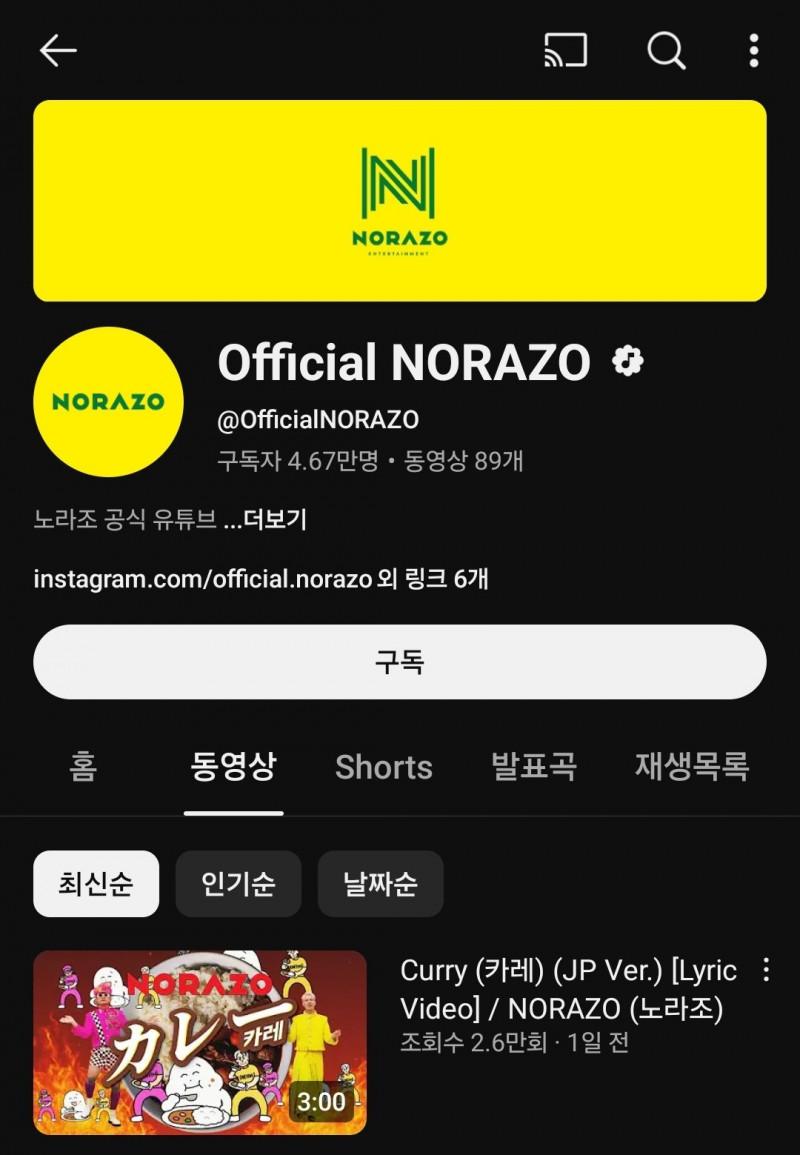Switch to the 발표곡 tab
Viewport: 800px width, 1155px height.
click(x=534, y=767)
